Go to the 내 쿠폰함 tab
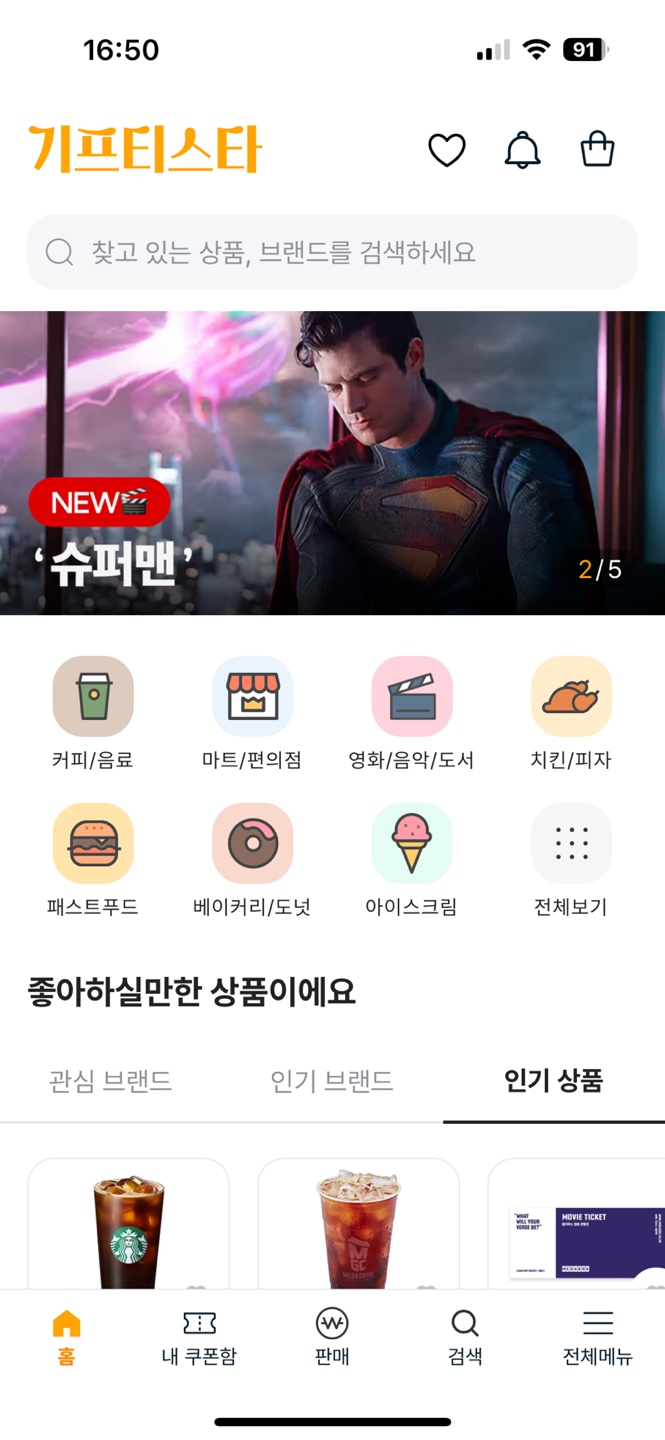The width and height of the screenshot is (665, 1440). (x=199, y=1338)
